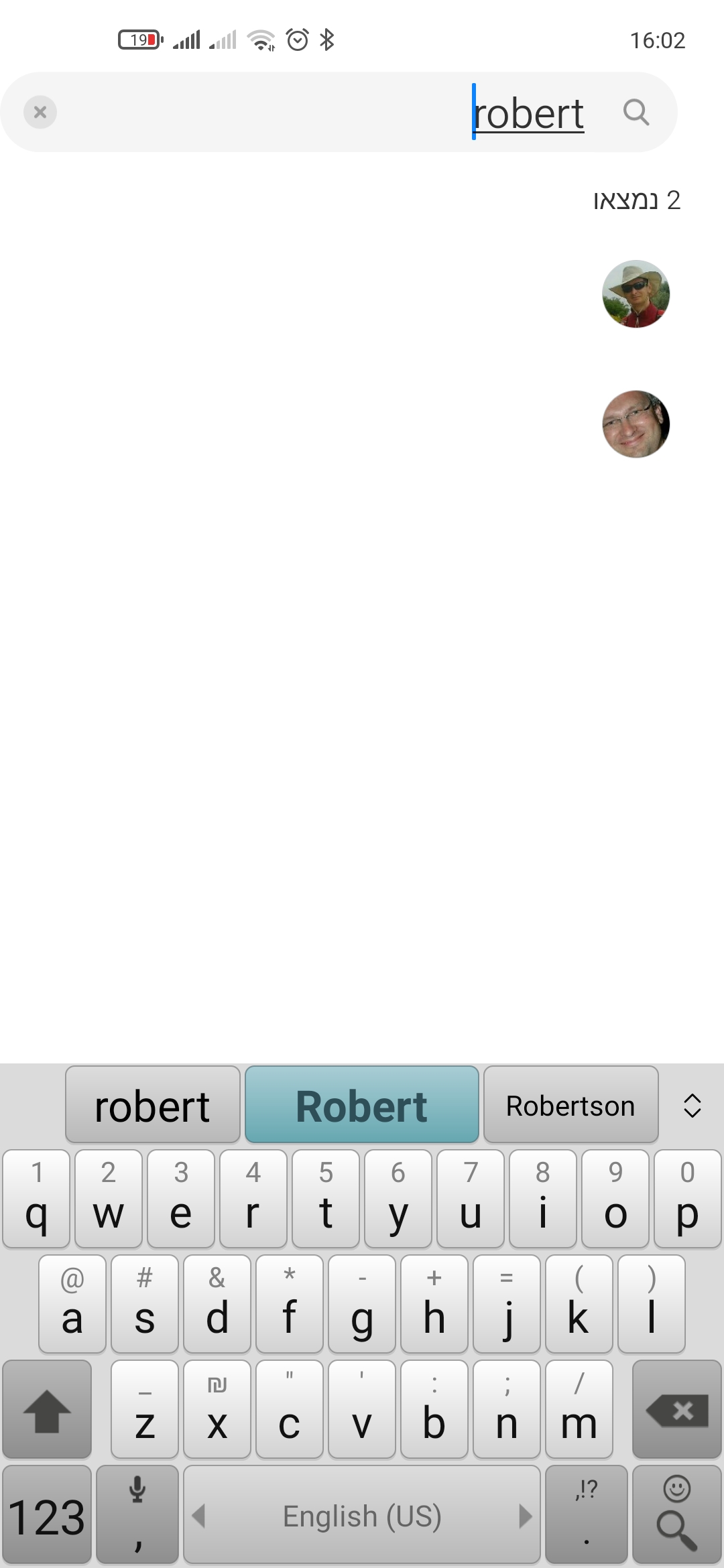Tap the keyboard's search key

(x=677, y=1514)
